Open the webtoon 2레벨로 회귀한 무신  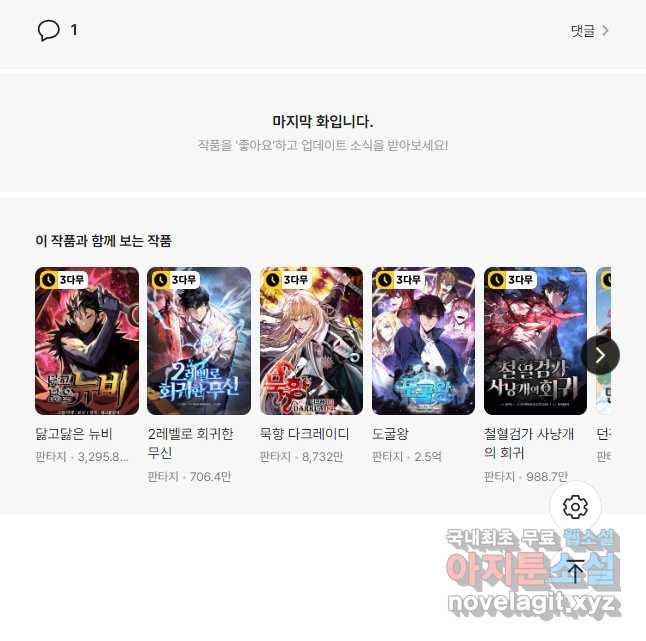click(x=199, y=341)
